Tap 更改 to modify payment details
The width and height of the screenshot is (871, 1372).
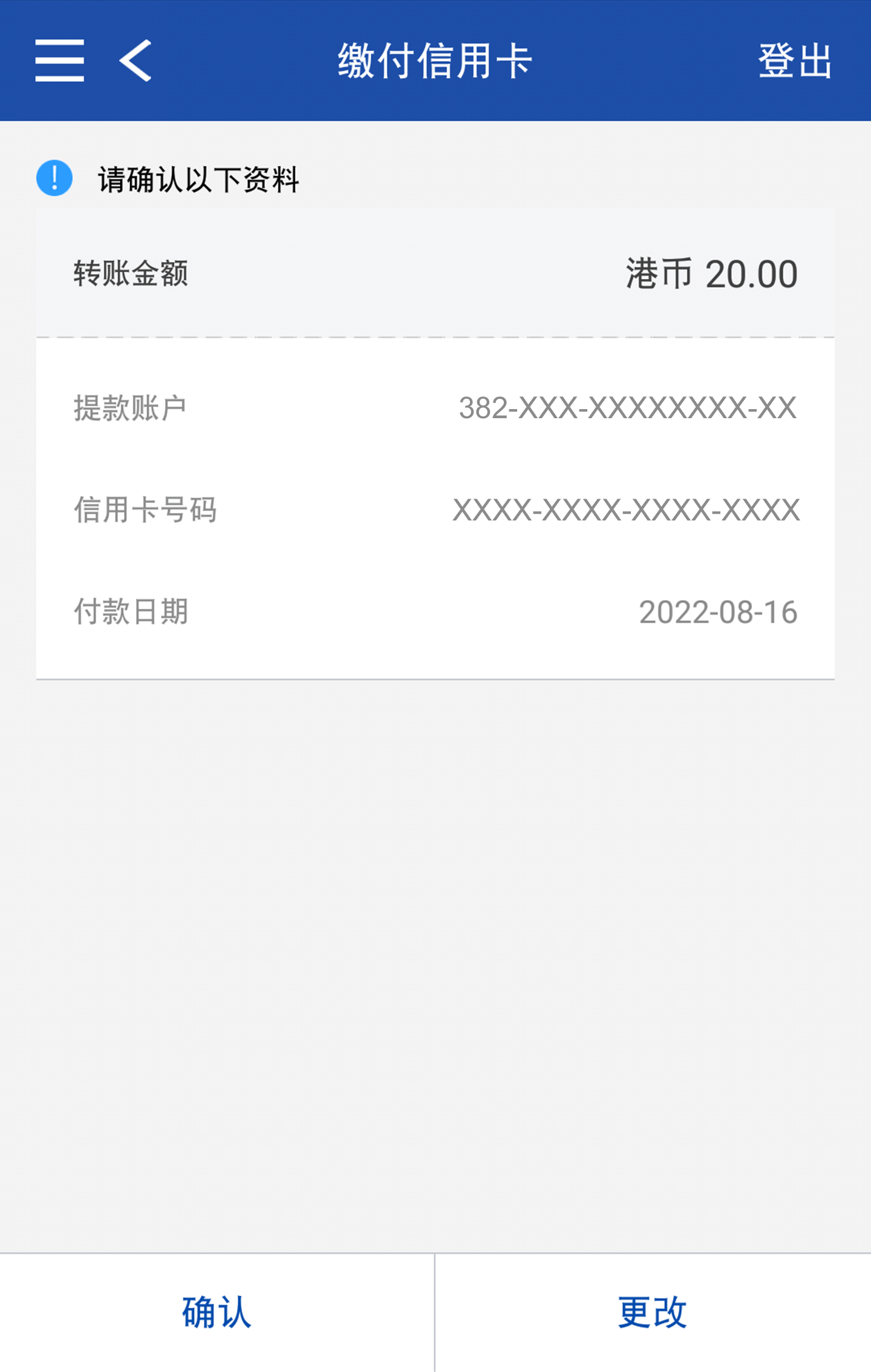652,1312
